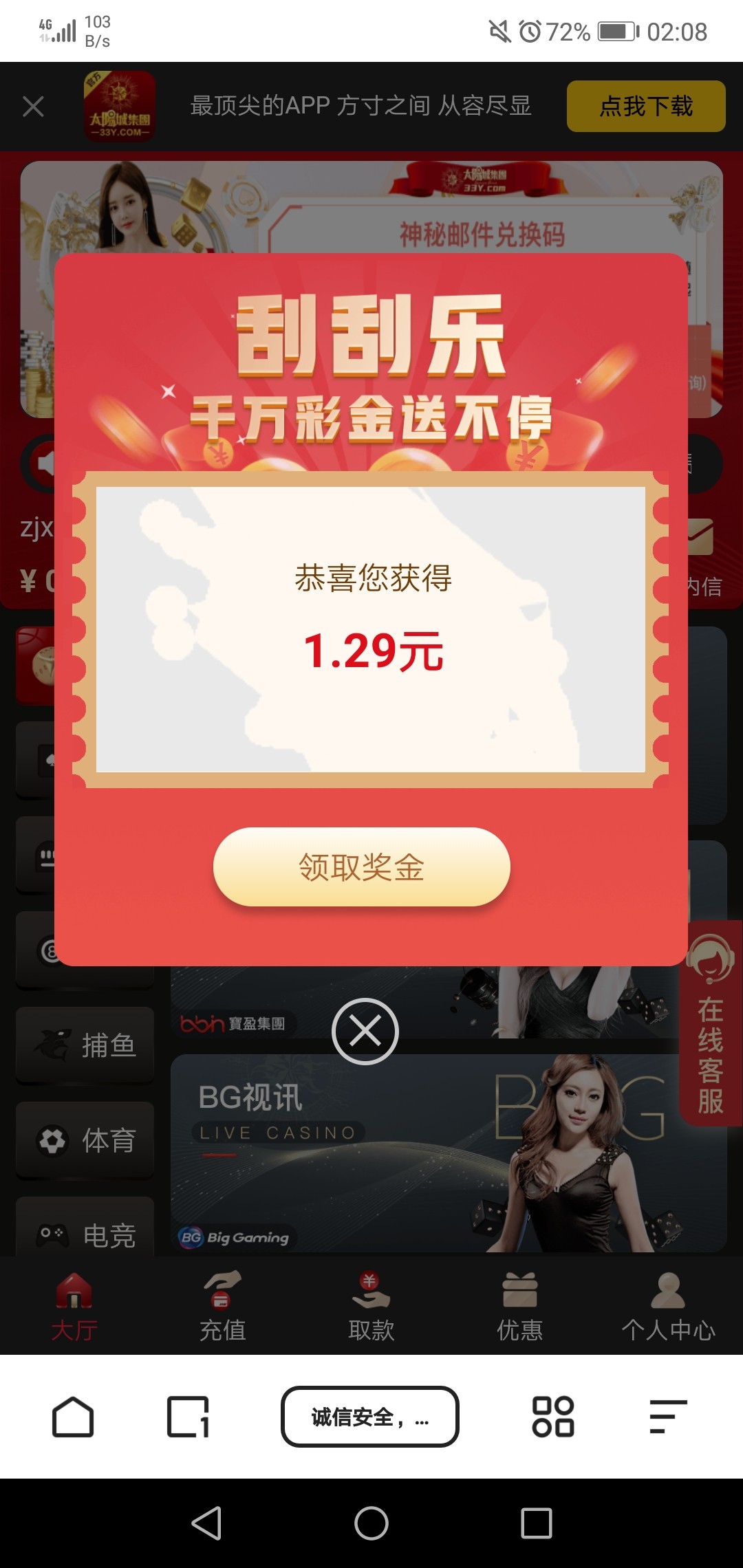
Task: Dismiss the app download banner
Action: click(x=33, y=107)
